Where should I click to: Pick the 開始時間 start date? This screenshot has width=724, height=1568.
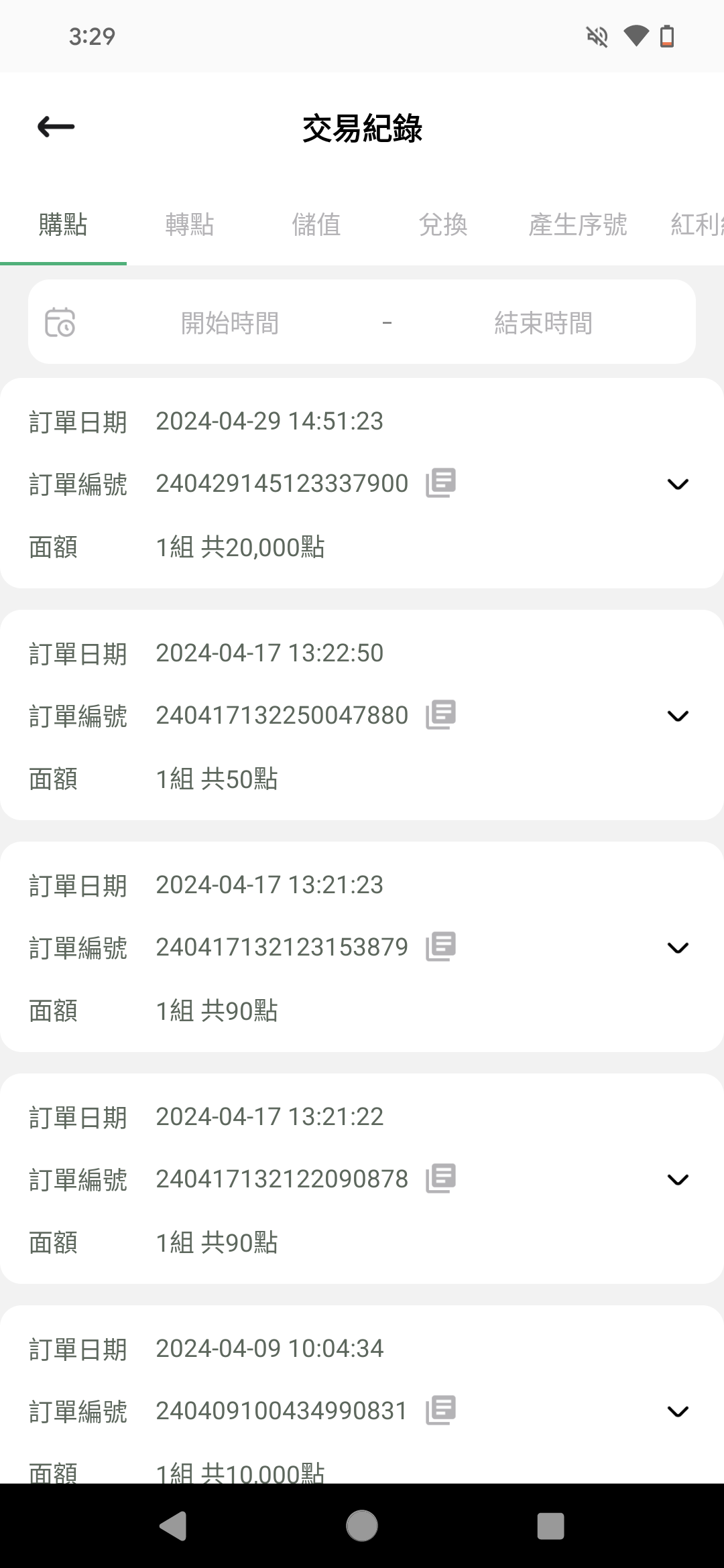[x=230, y=323]
